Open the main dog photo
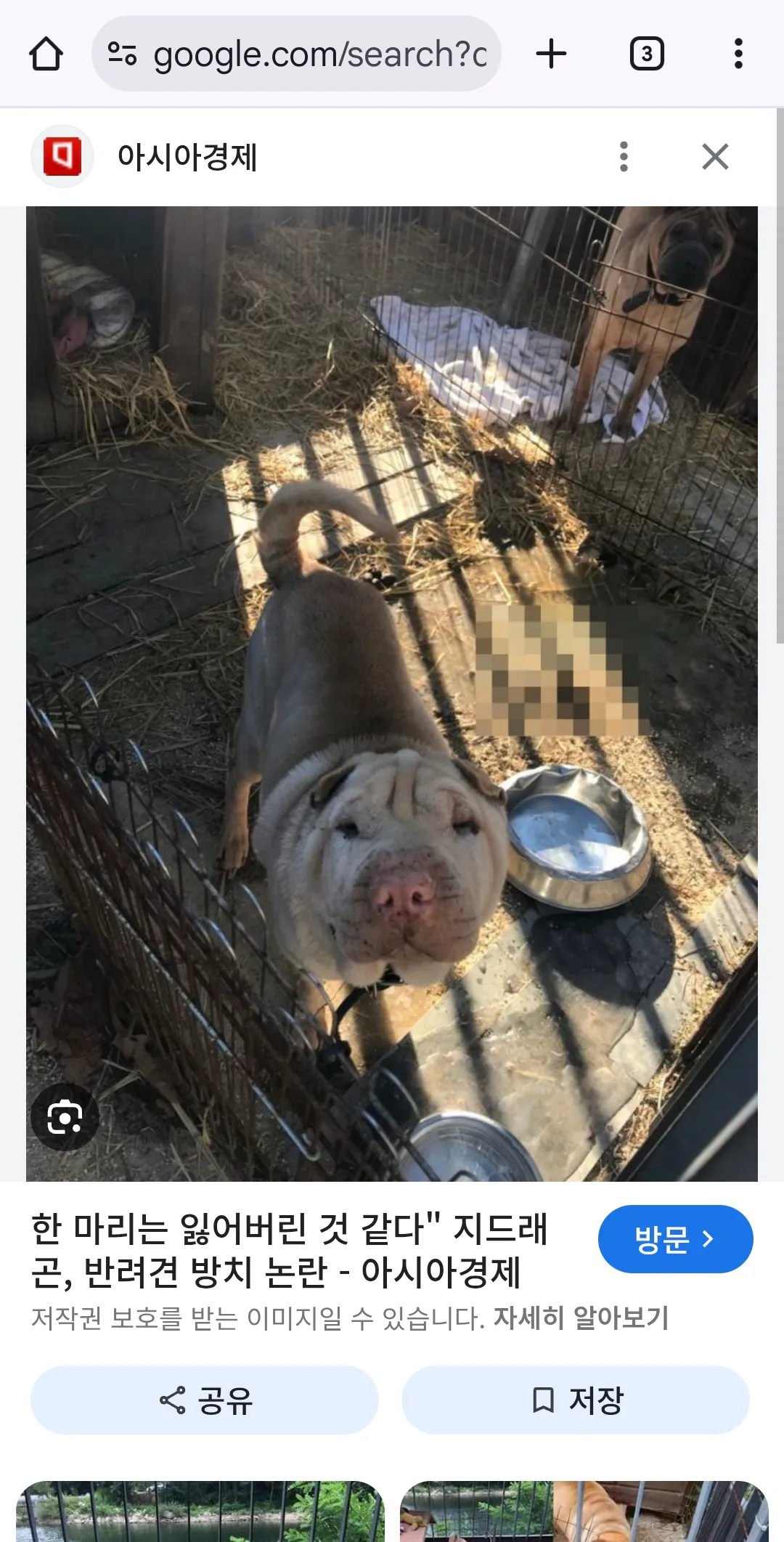 392,694
